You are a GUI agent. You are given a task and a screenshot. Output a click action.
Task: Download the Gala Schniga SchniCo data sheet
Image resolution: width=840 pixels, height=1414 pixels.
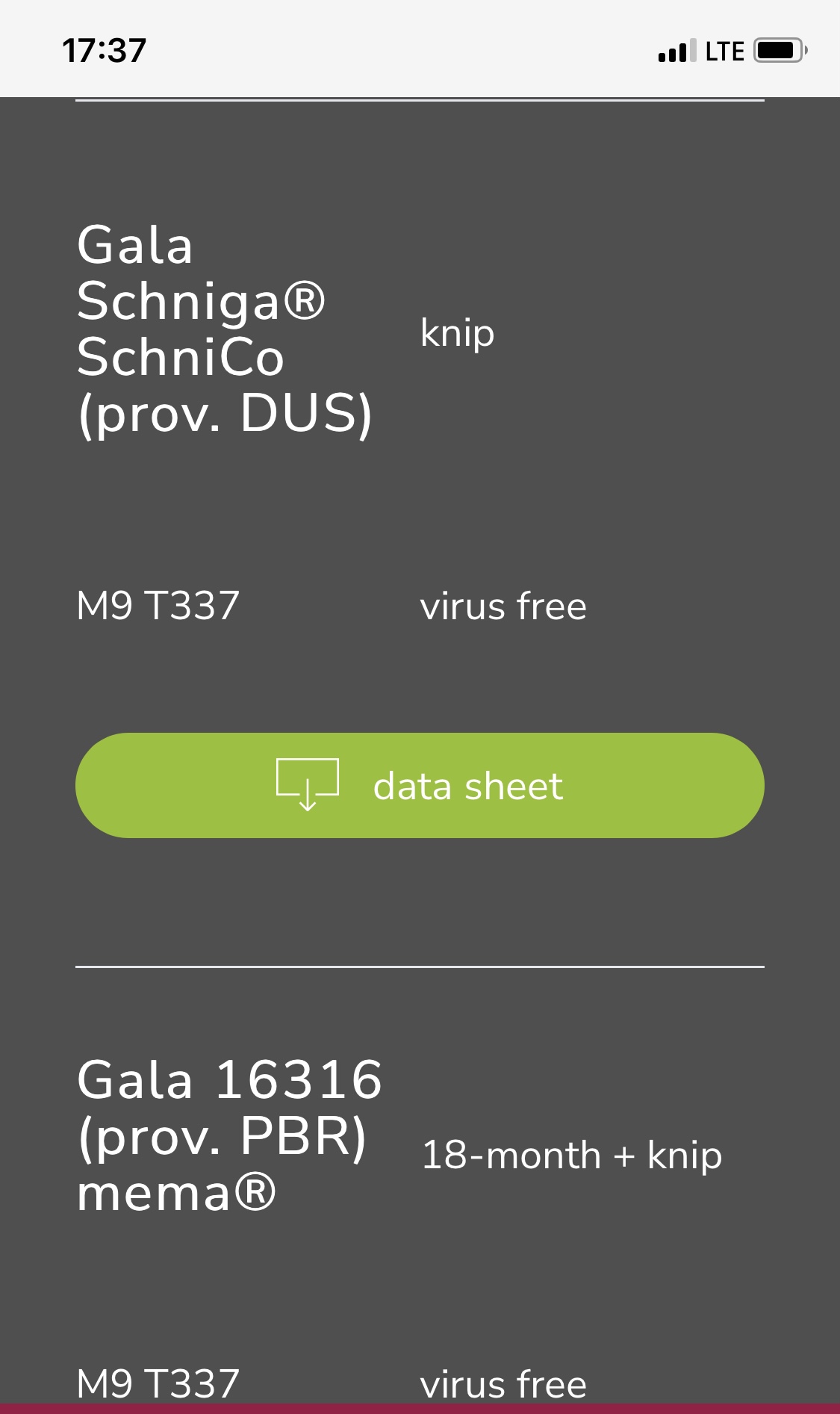click(420, 785)
